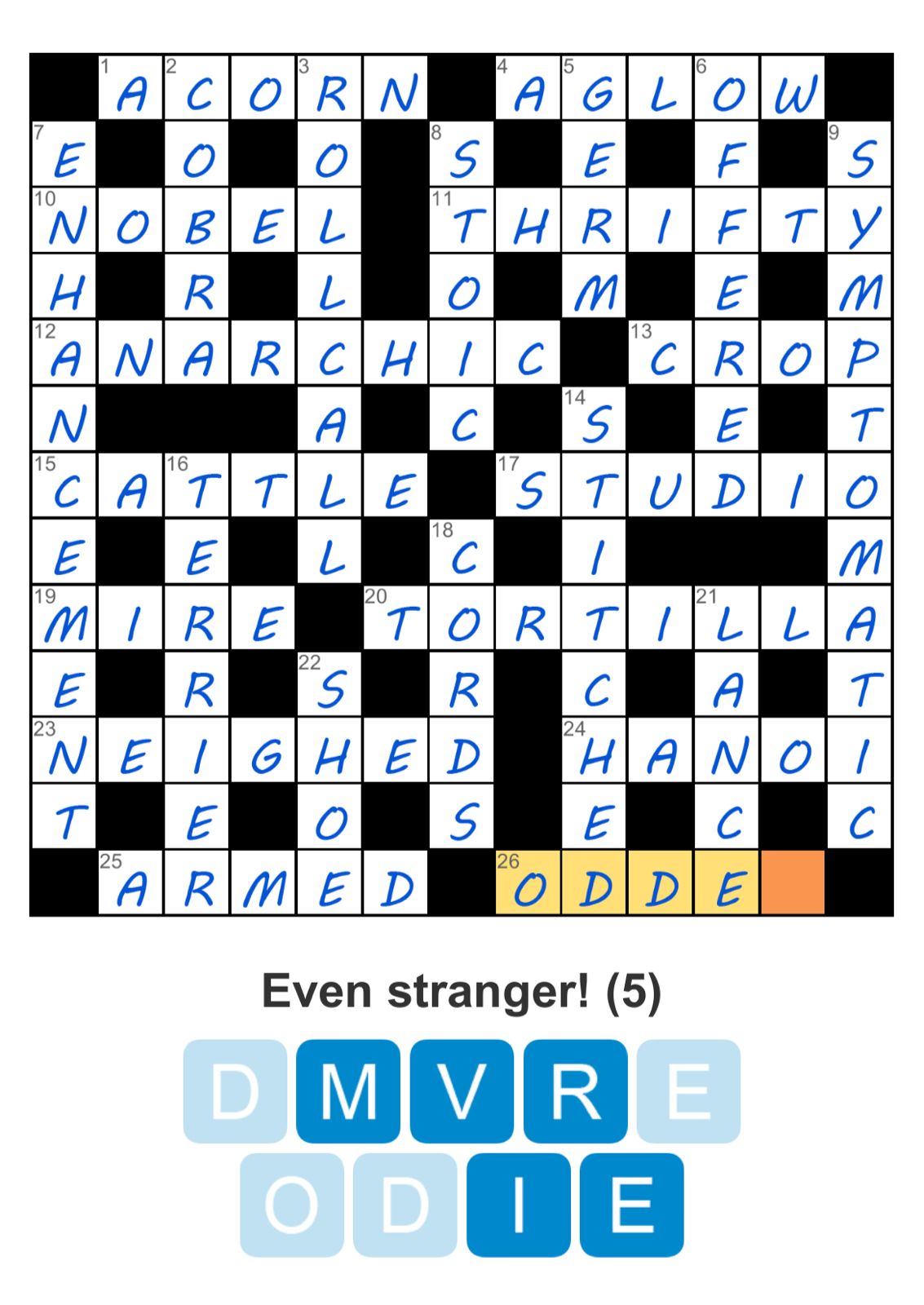Tap the grid cell numbered 24
The height and width of the screenshot is (1305, 924).
(x=595, y=751)
